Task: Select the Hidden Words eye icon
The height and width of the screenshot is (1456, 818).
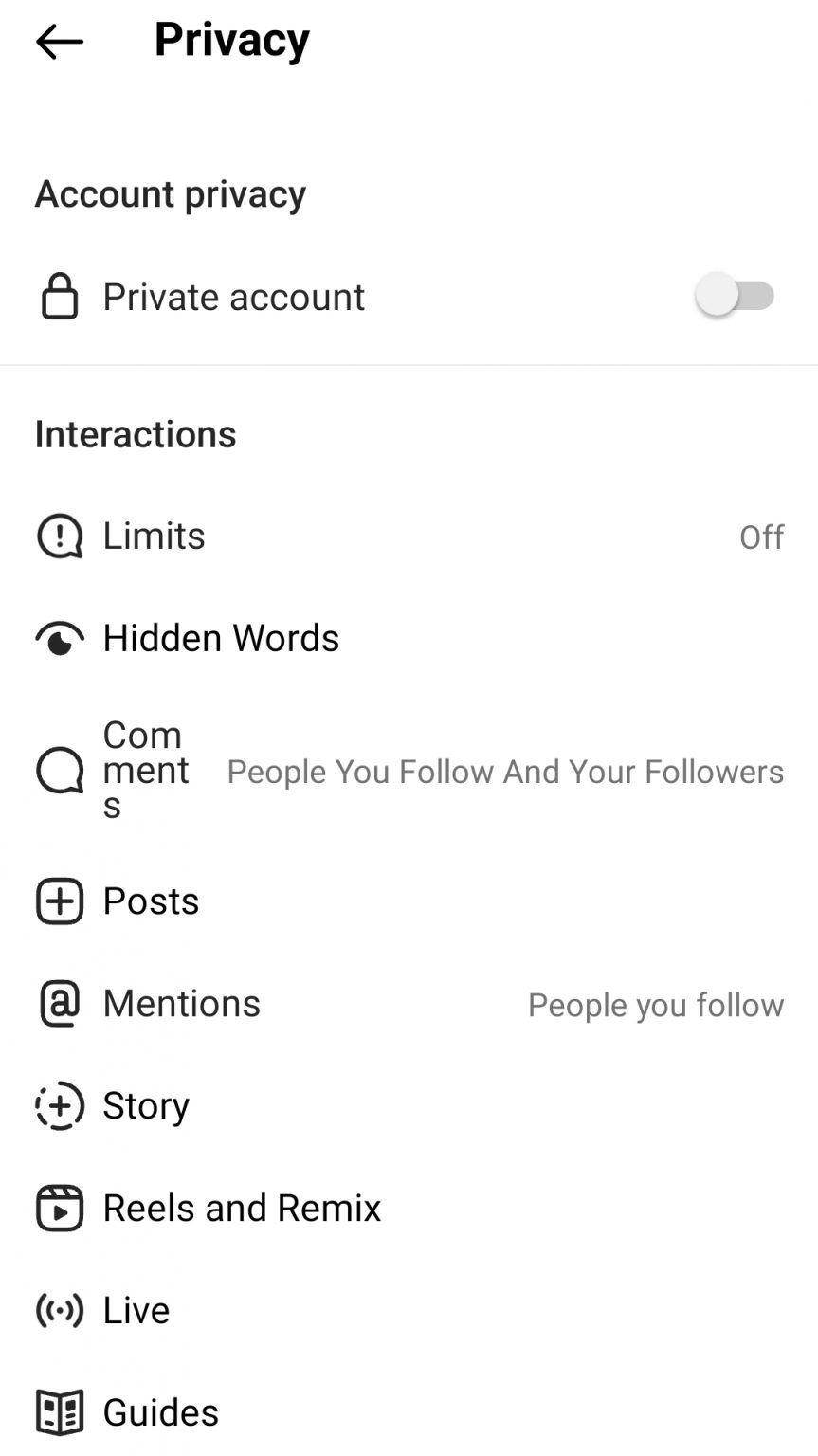Action: coord(59,638)
